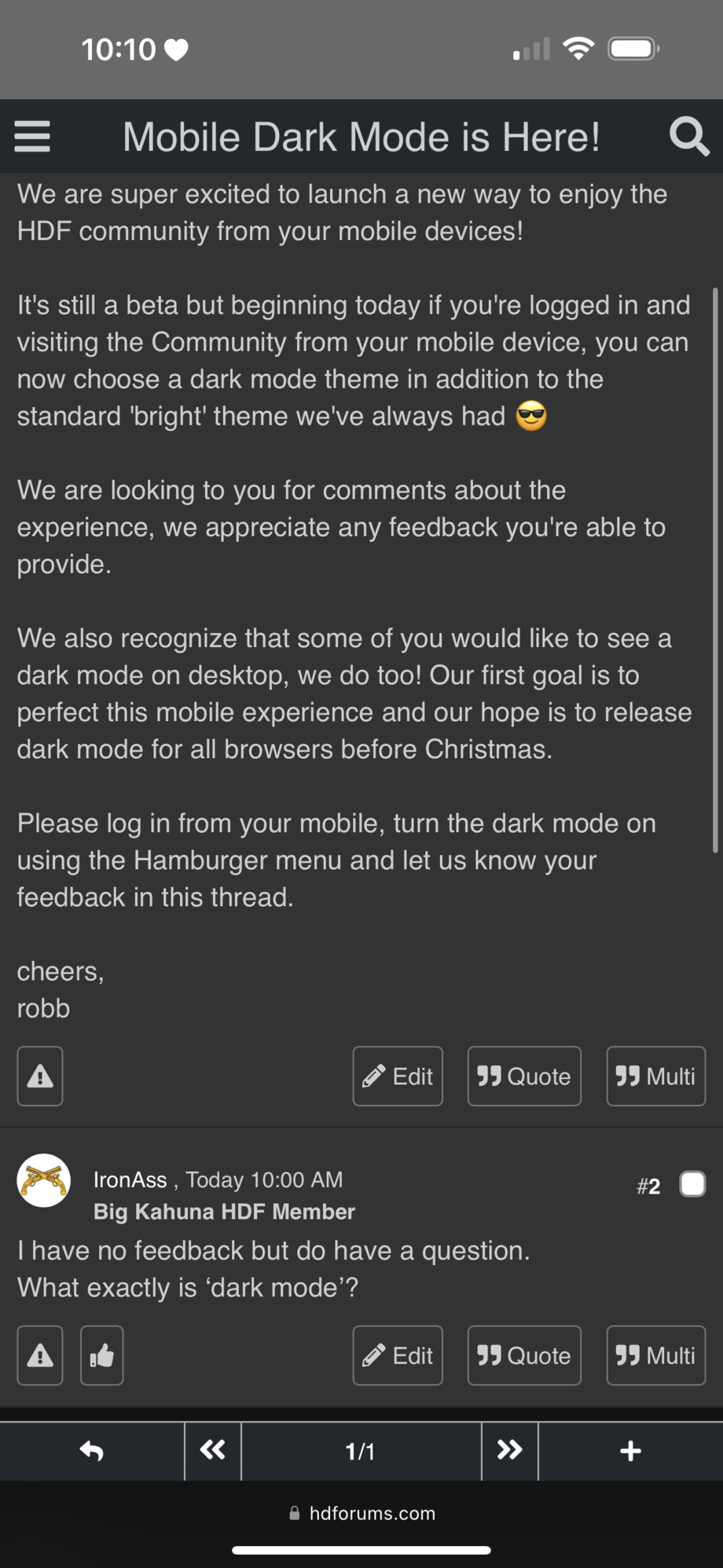Open permalink for post #2

coord(648,1186)
